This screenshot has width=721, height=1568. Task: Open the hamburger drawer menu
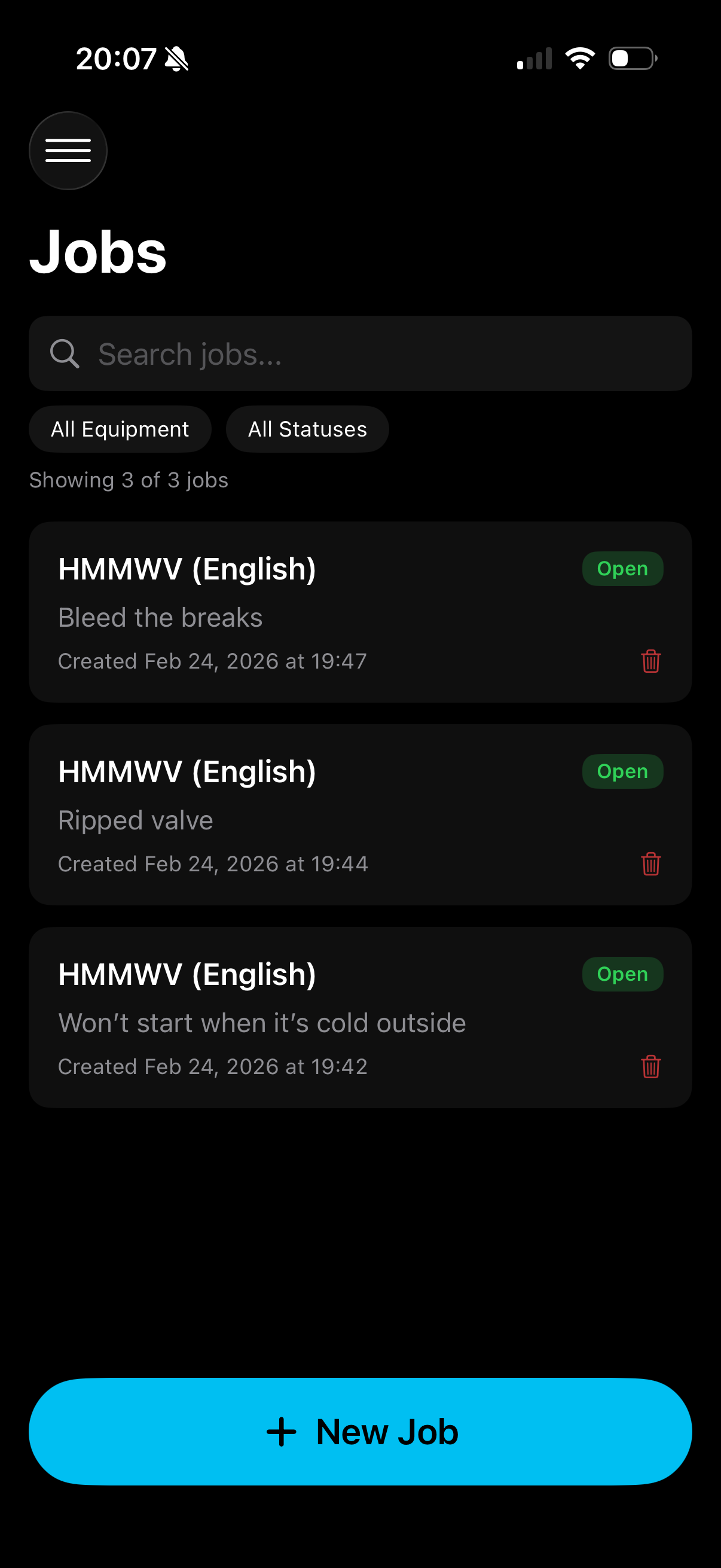(68, 150)
